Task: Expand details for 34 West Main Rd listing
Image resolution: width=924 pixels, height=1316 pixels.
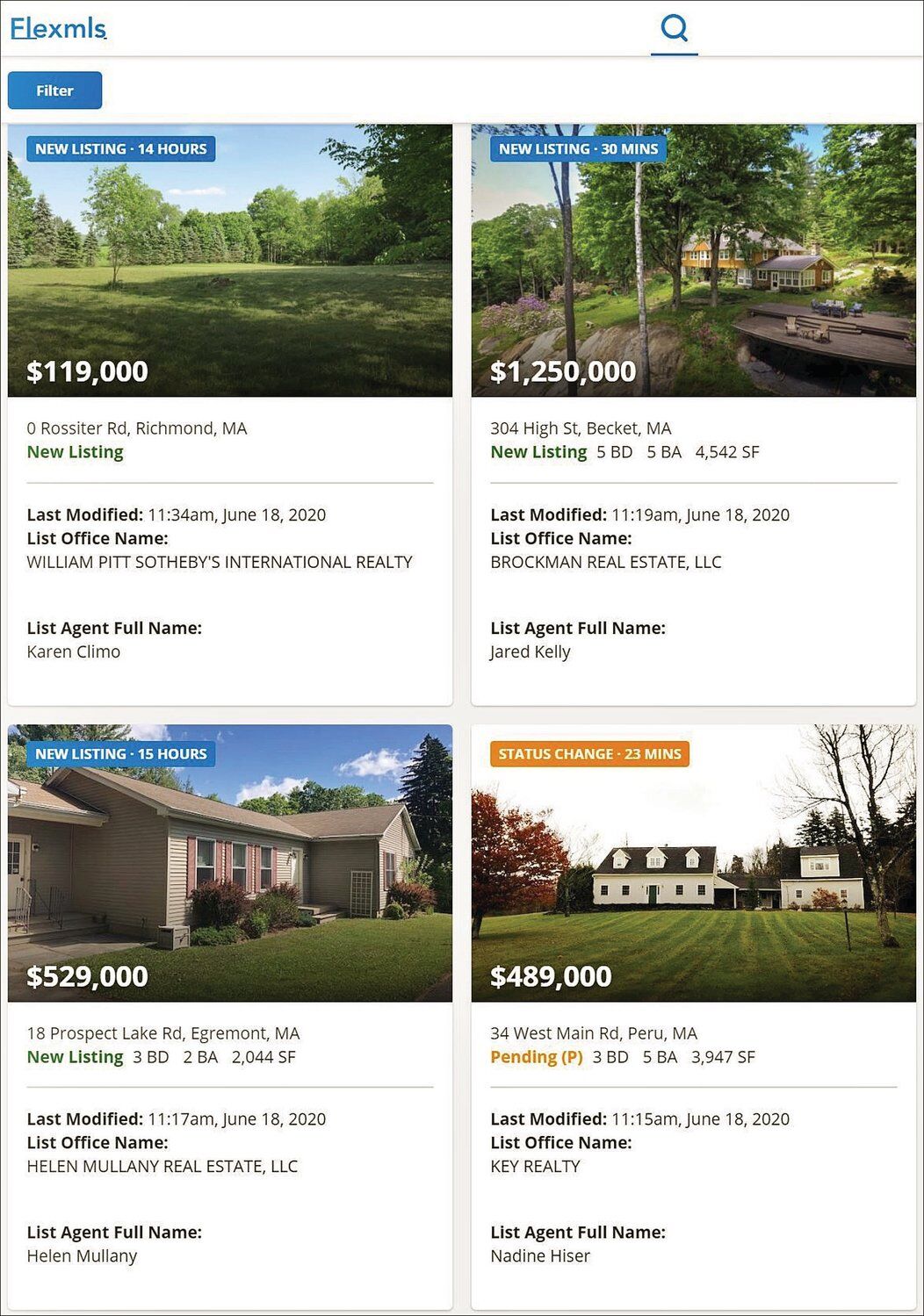Action: coord(594,1032)
